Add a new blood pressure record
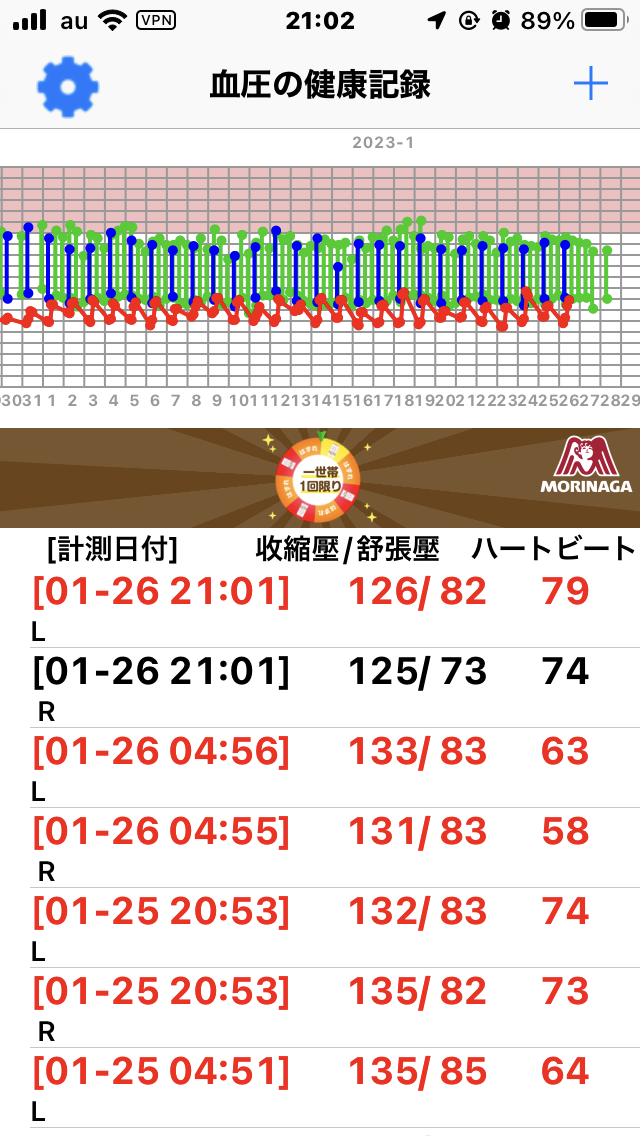The image size is (640, 1136). 591,85
